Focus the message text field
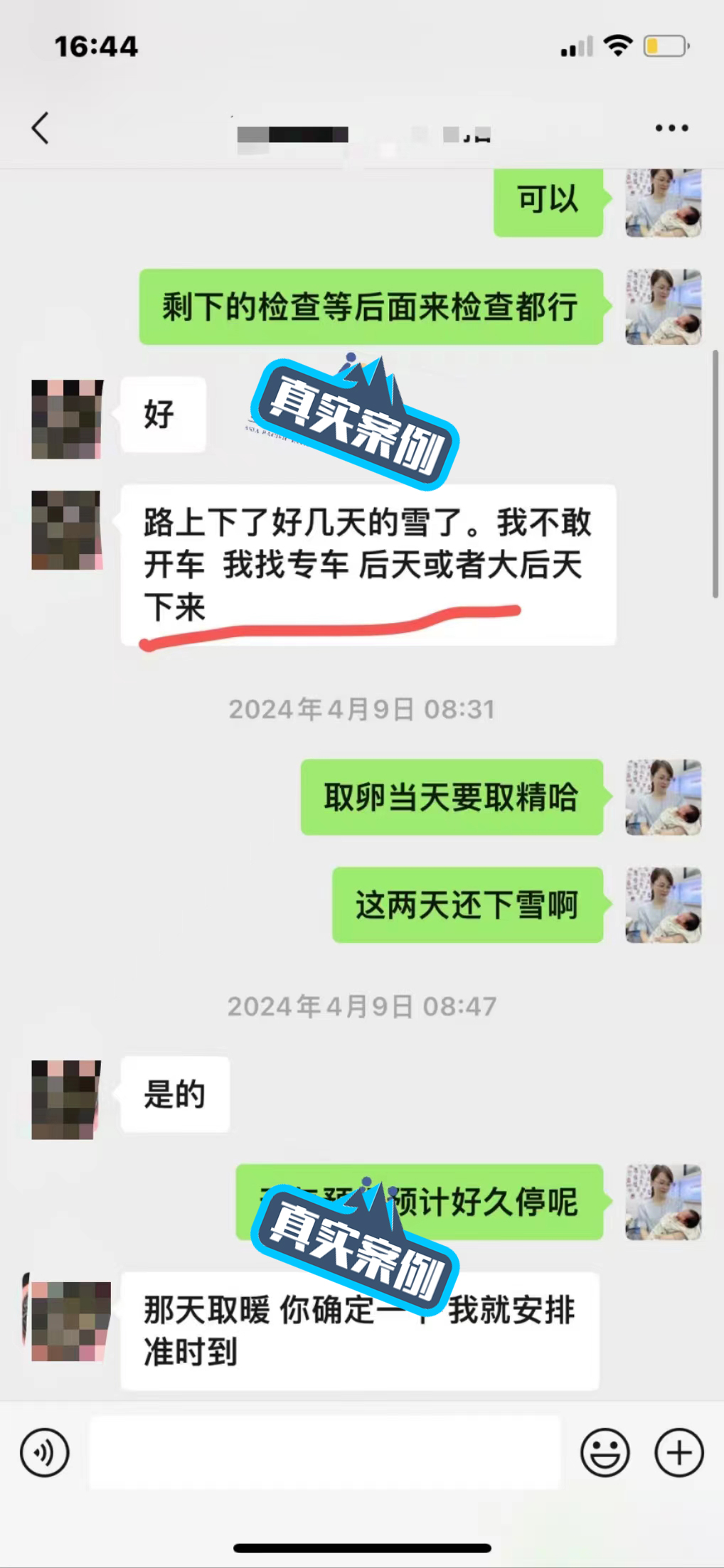724x1568 pixels. [324, 1452]
